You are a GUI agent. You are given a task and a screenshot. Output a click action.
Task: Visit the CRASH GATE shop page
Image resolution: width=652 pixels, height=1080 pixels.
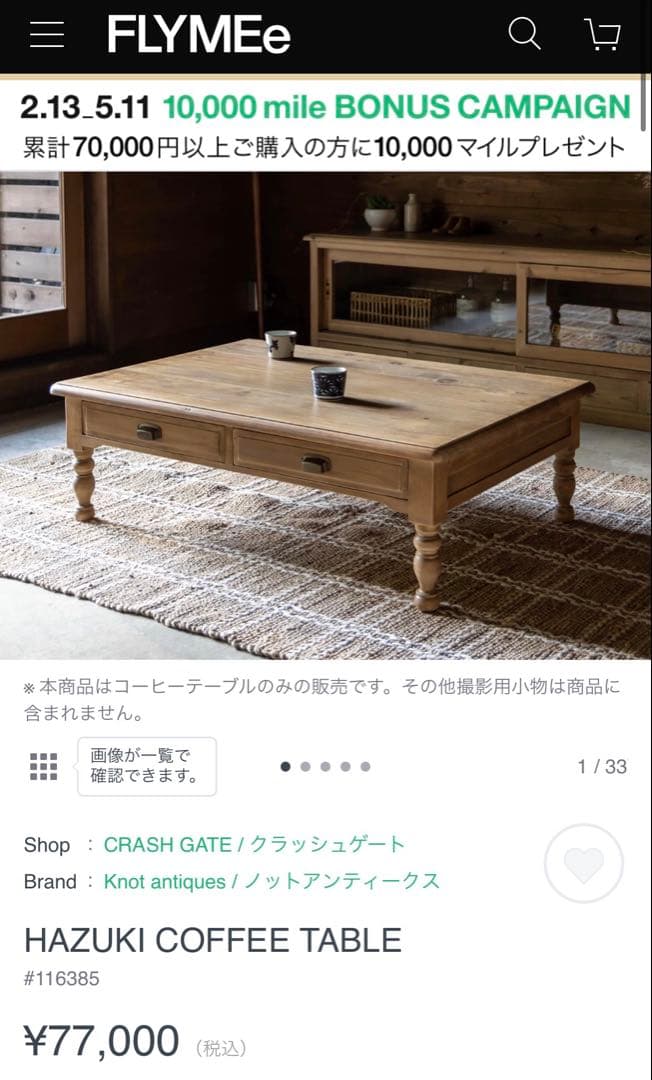255,844
